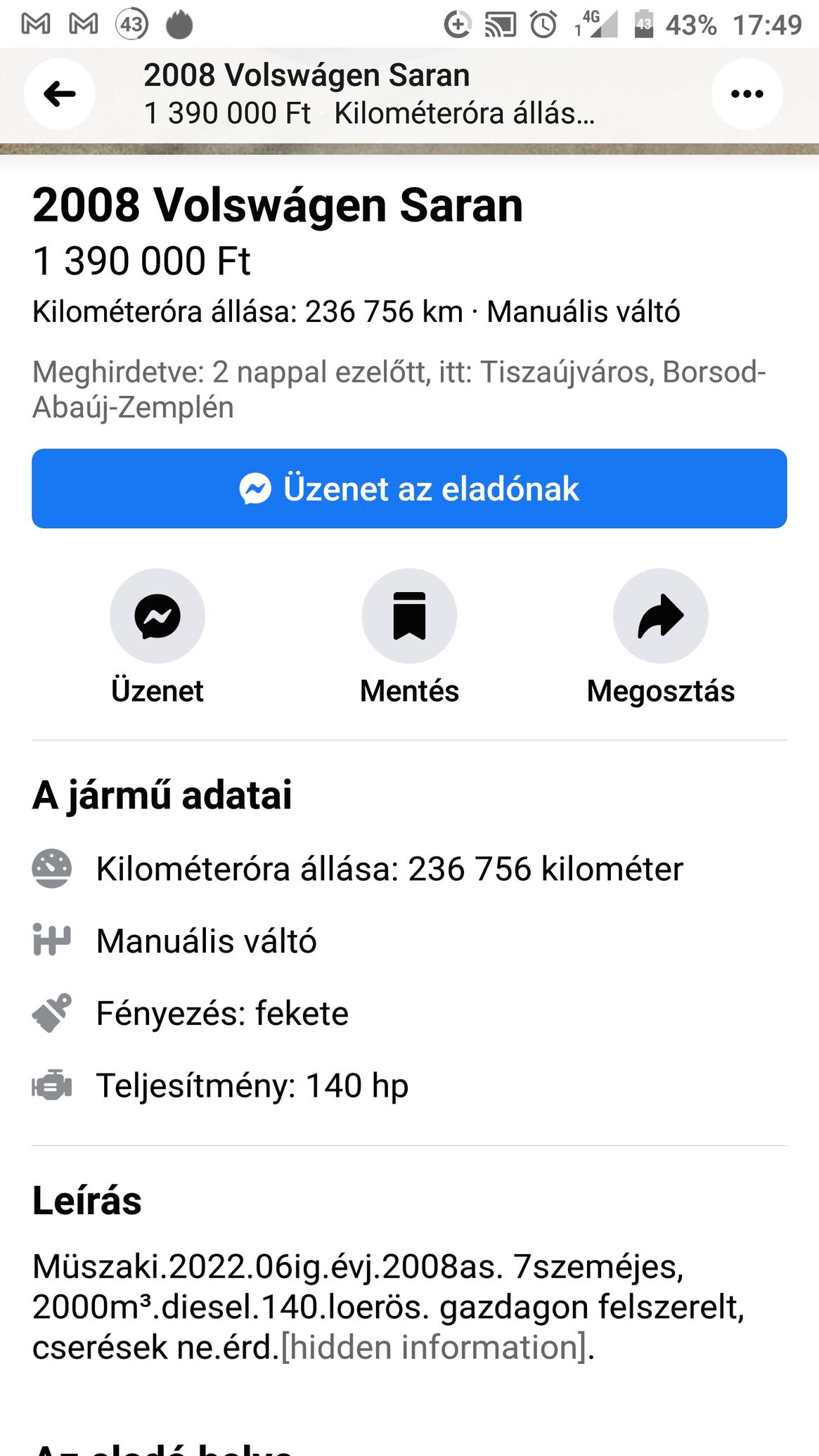Share the listing via Megosztás
This screenshot has height=1456, width=819.
pos(660,616)
